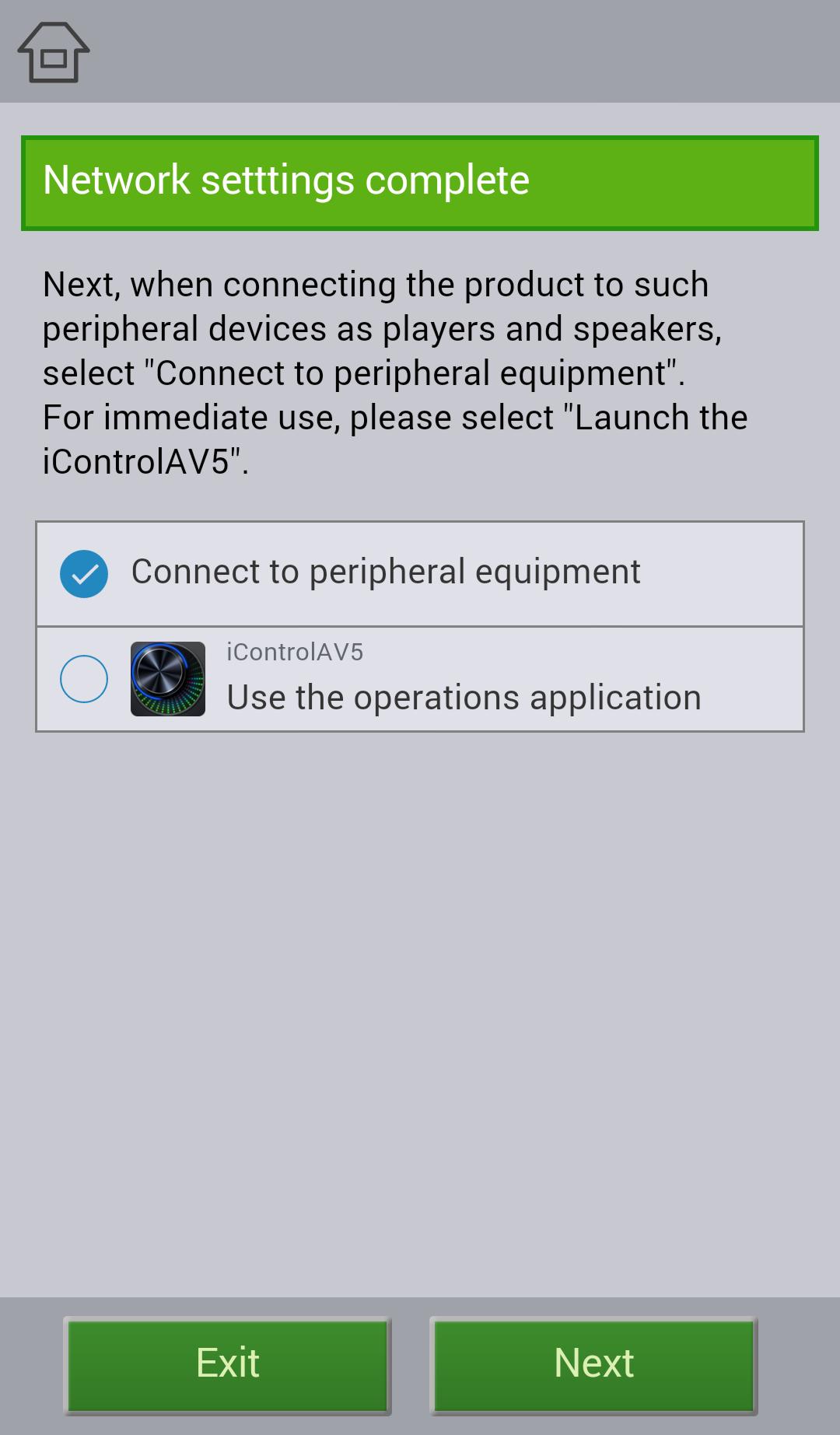Tap the home icon in the header
This screenshot has width=840, height=1435.
pos(53,52)
